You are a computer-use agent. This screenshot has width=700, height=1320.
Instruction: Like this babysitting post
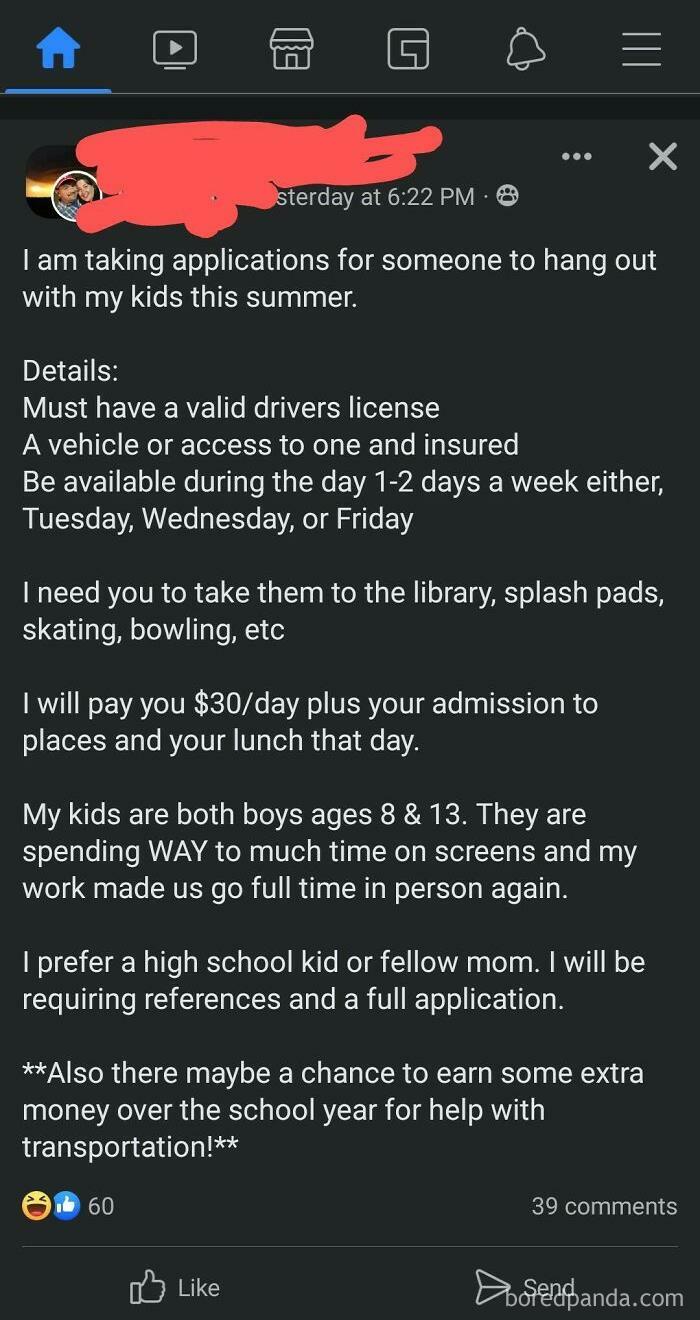(x=175, y=1288)
